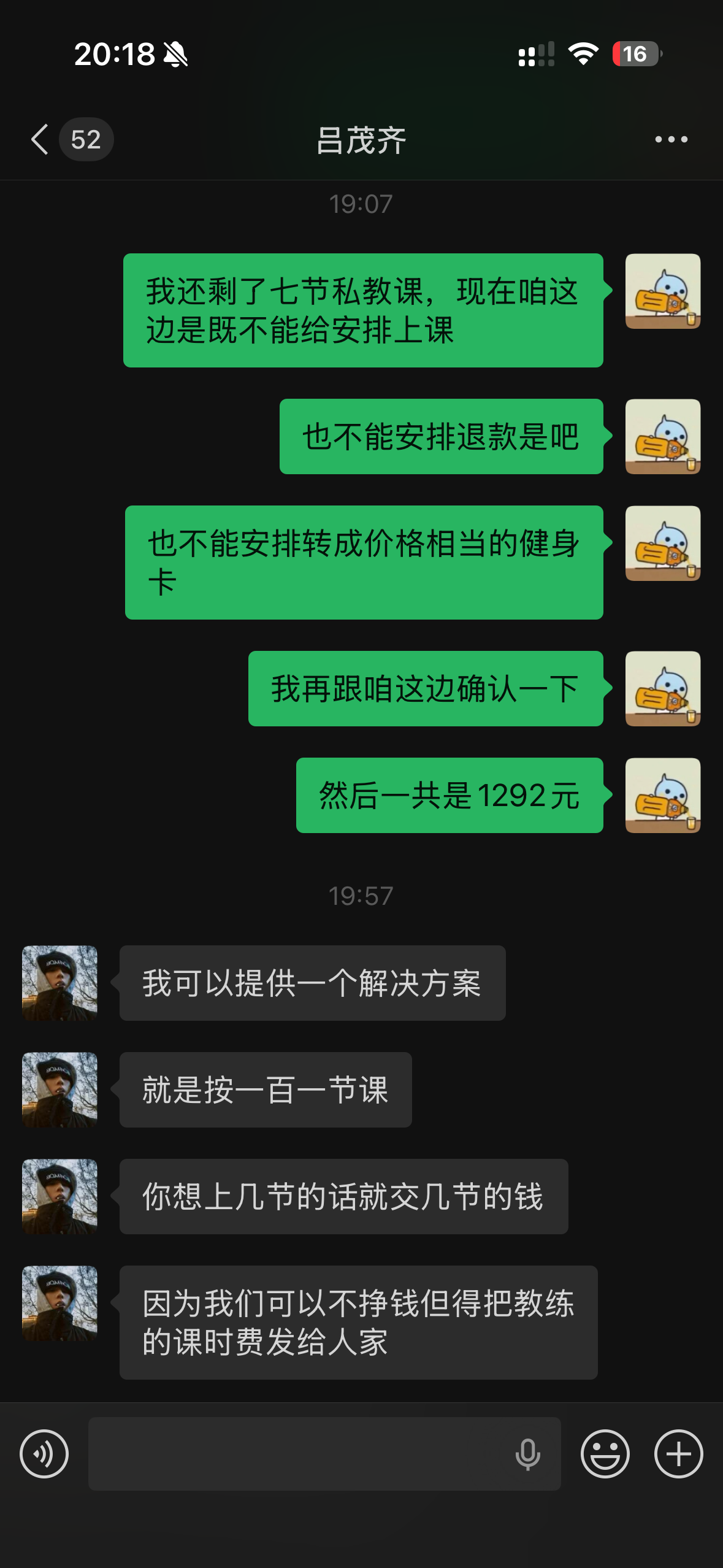Switch to voice message input
Image resolution: width=723 pixels, height=1568 pixels.
click(x=44, y=1454)
